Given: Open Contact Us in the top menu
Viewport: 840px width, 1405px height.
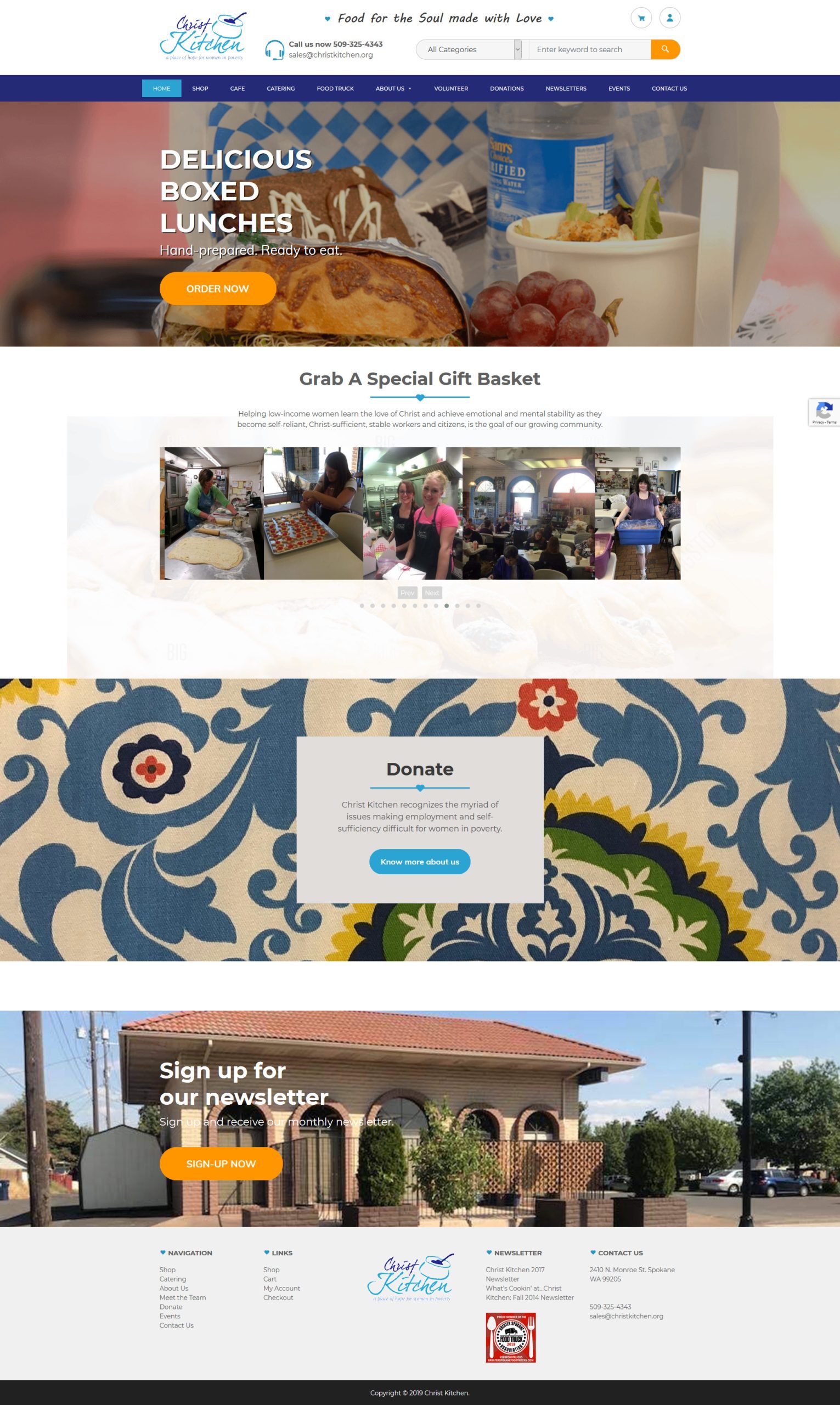Looking at the screenshot, I should tap(669, 88).
